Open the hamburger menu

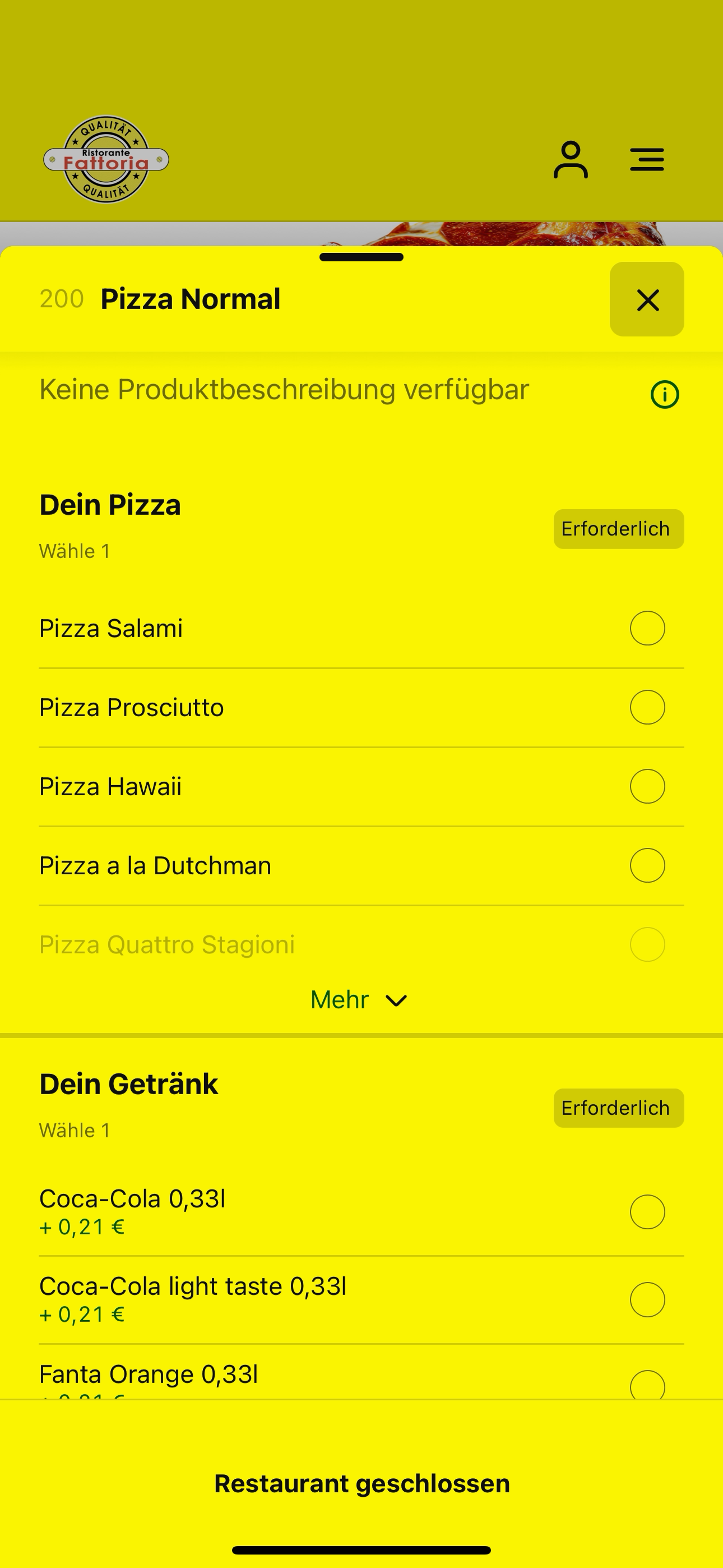[647, 159]
